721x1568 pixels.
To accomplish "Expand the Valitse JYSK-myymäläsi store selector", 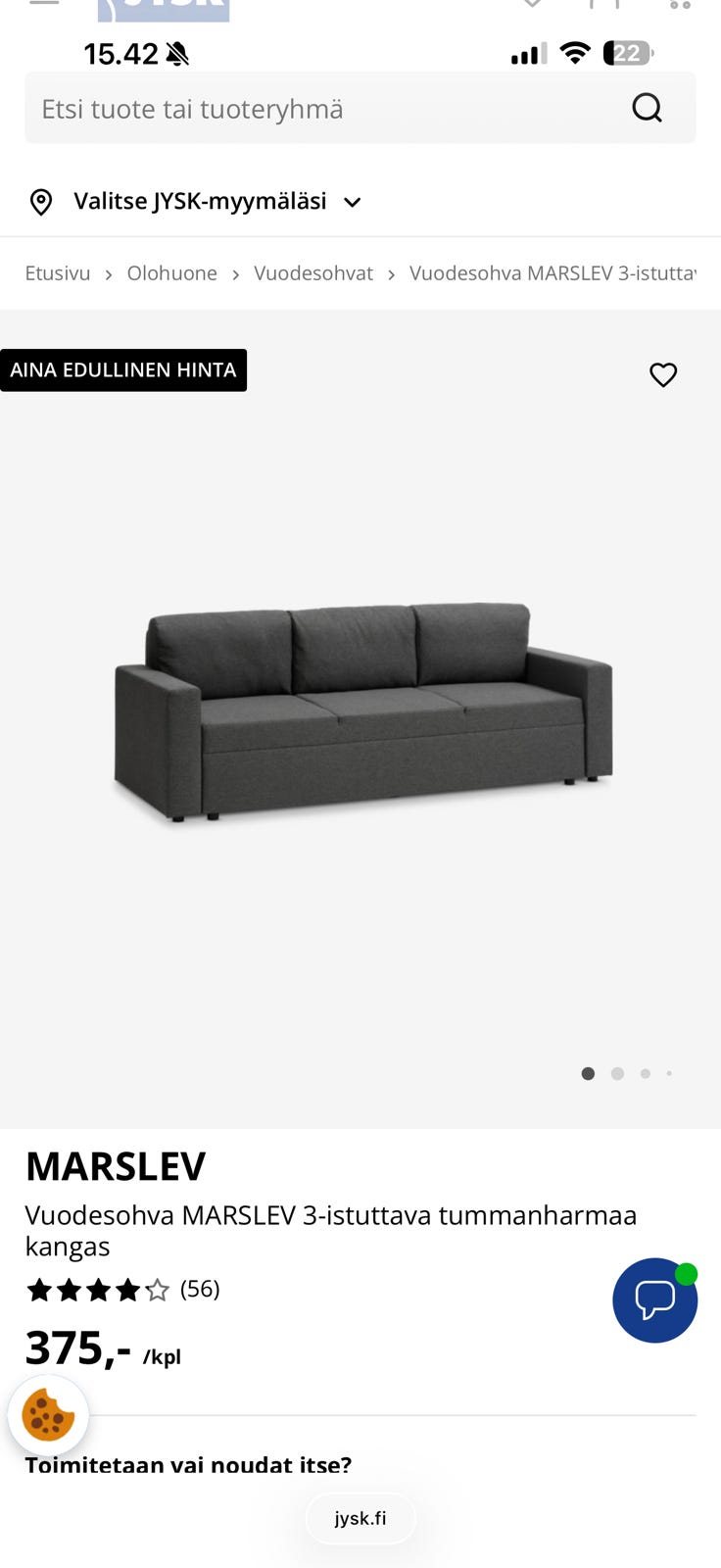I will point(196,202).
